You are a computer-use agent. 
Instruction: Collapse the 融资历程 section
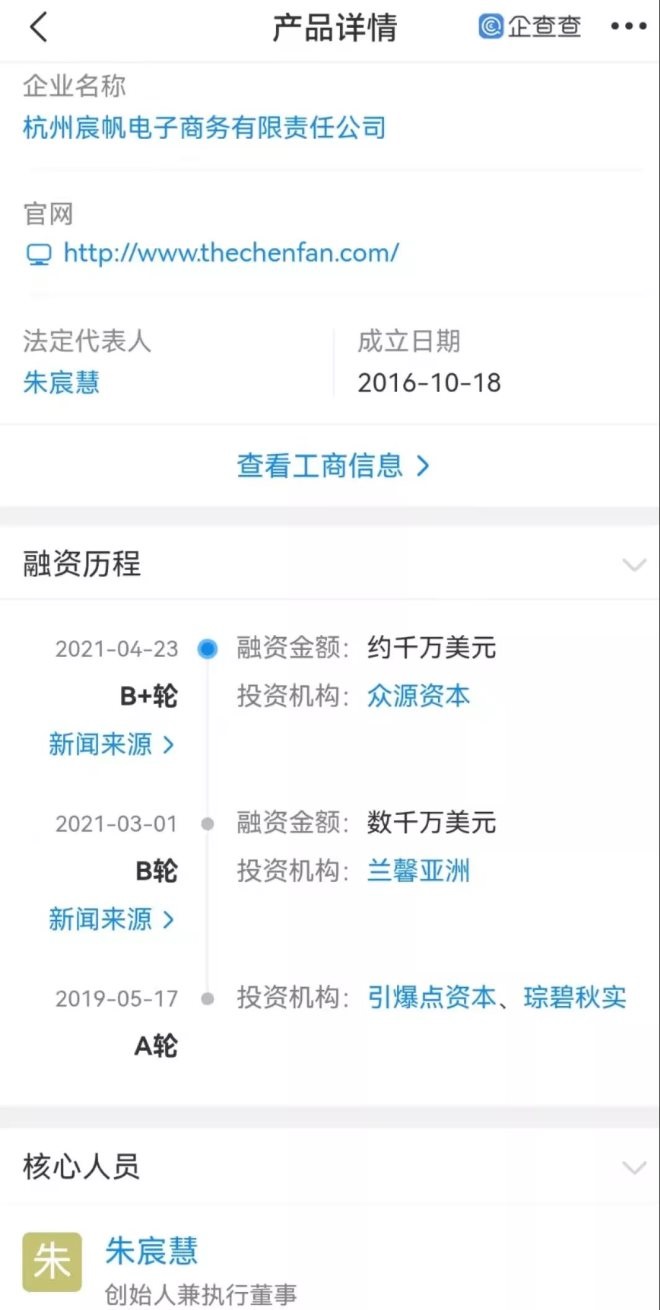pyautogui.click(x=634, y=565)
